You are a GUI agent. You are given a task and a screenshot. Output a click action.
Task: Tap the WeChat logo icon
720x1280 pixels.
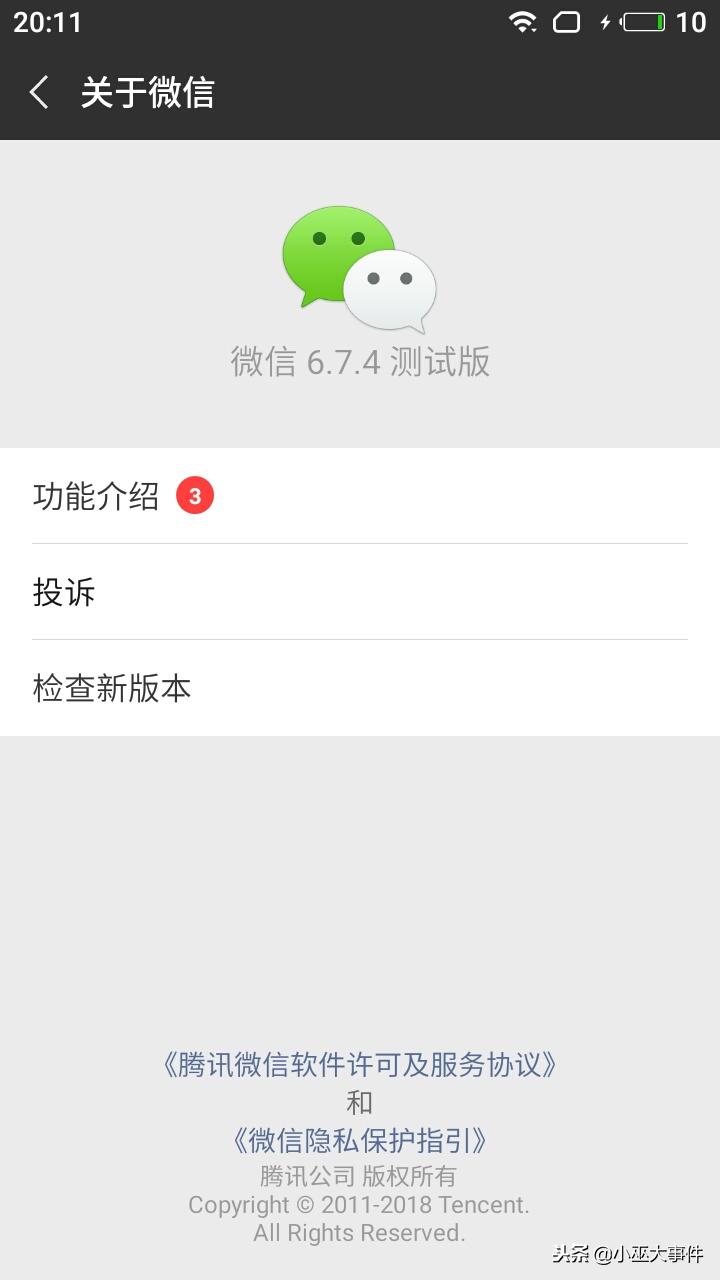pyautogui.click(x=360, y=265)
